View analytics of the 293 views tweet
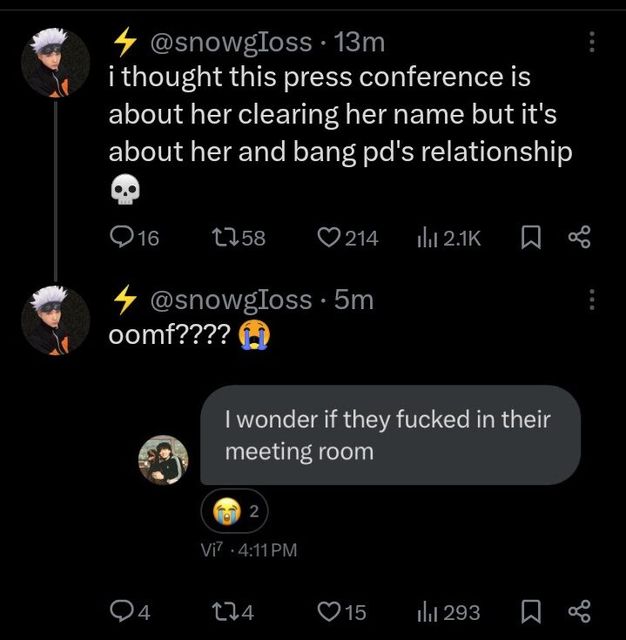This screenshot has width=626, height=640. (x=427, y=611)
